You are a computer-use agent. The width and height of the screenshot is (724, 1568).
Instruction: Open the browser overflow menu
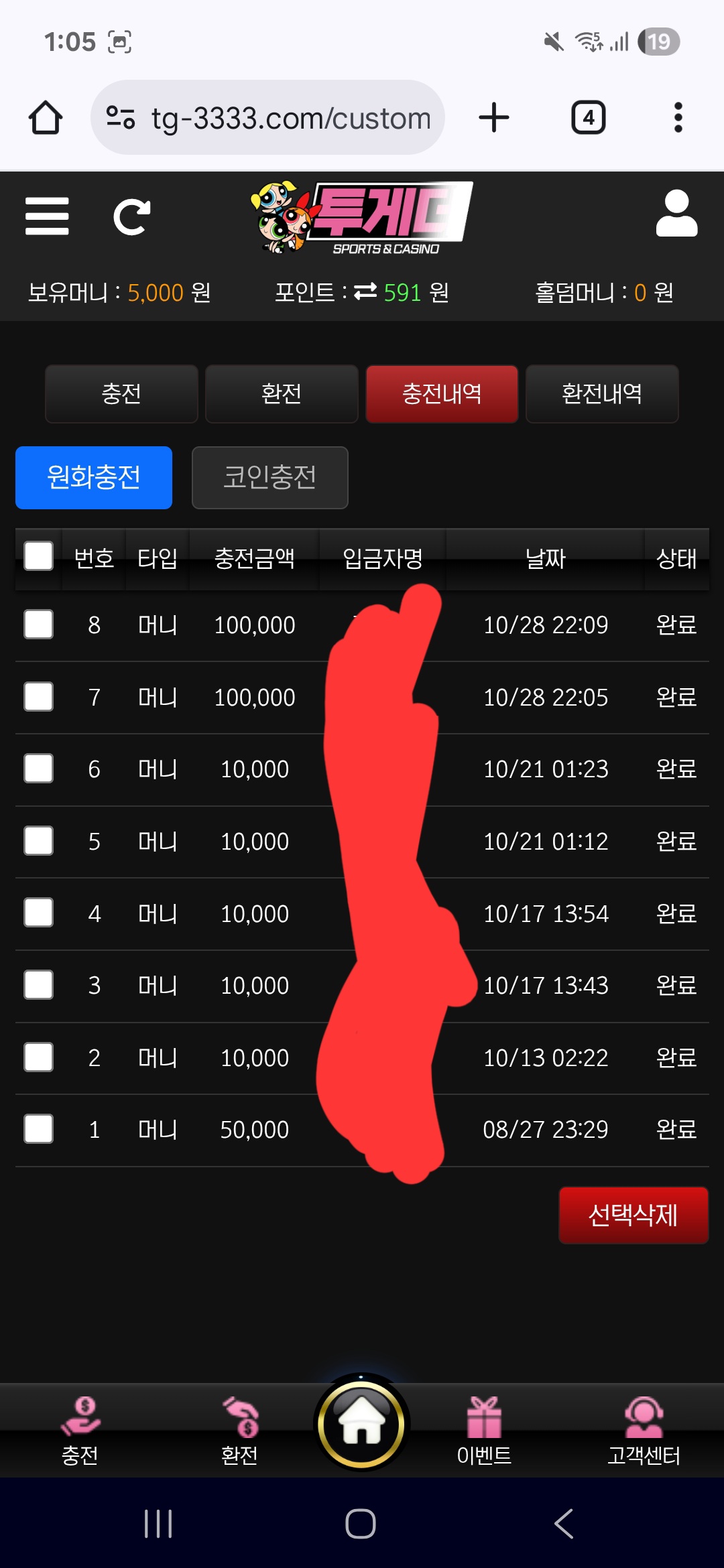pyautogui.click(x=678, y=118)
